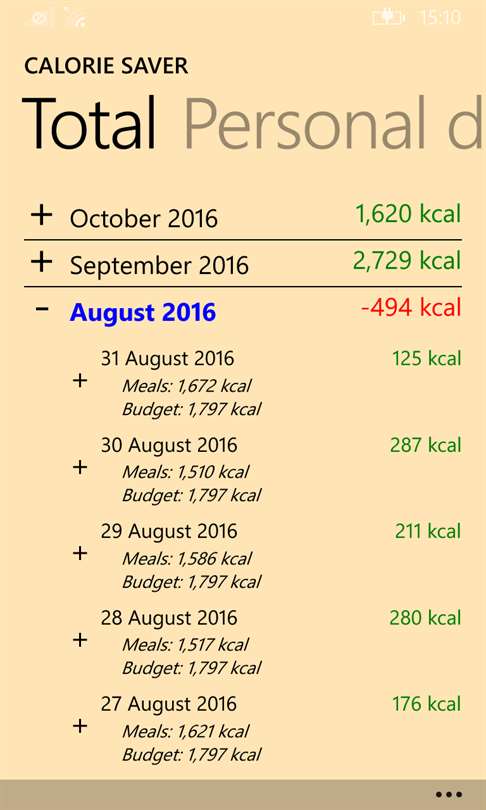The width and height of the screenshot is (486, 810).
Task: Expand details for 28 August 2016
Action: 80,641
